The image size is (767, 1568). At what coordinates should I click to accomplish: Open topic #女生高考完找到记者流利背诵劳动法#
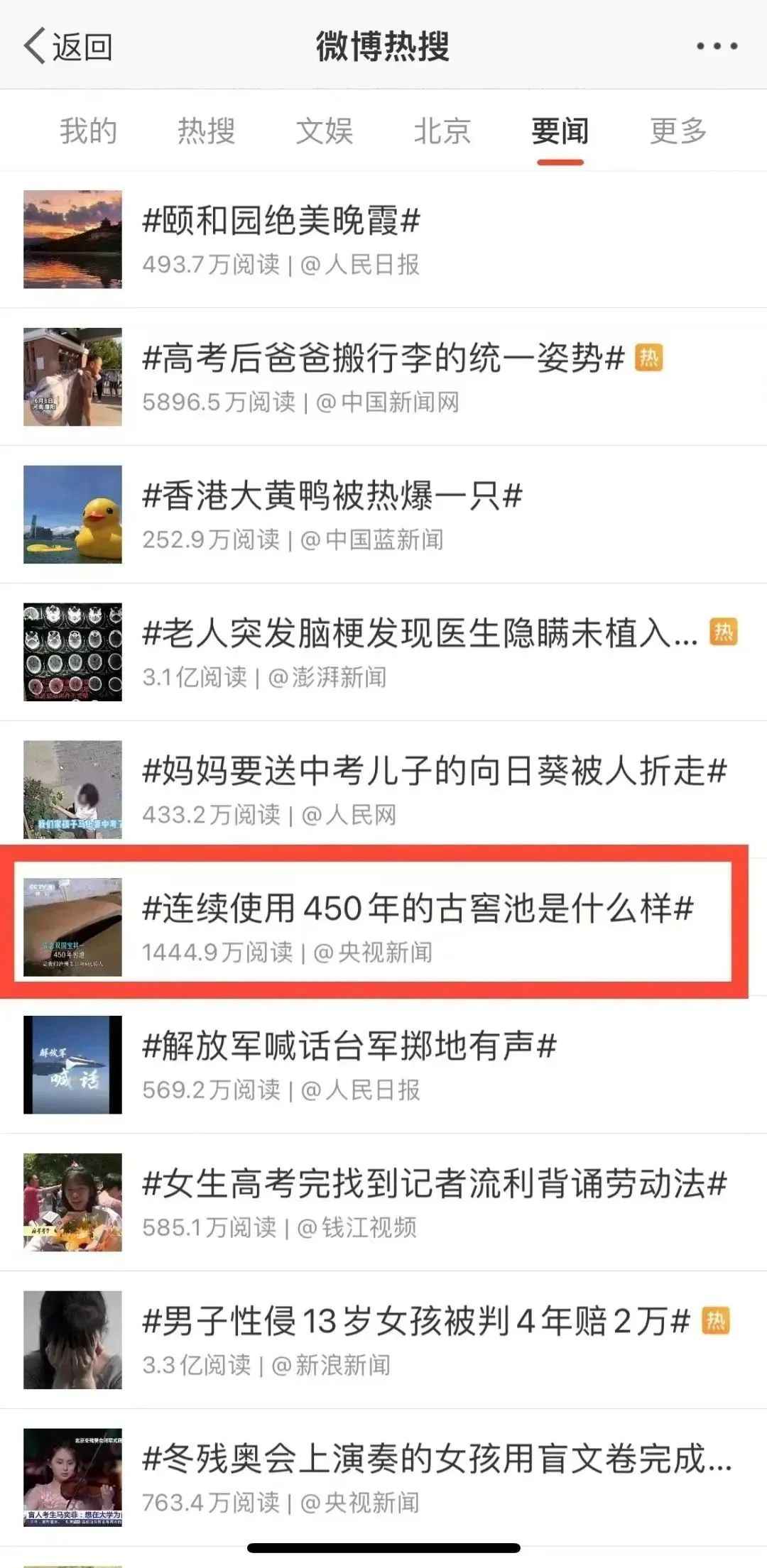point(434,1185)
